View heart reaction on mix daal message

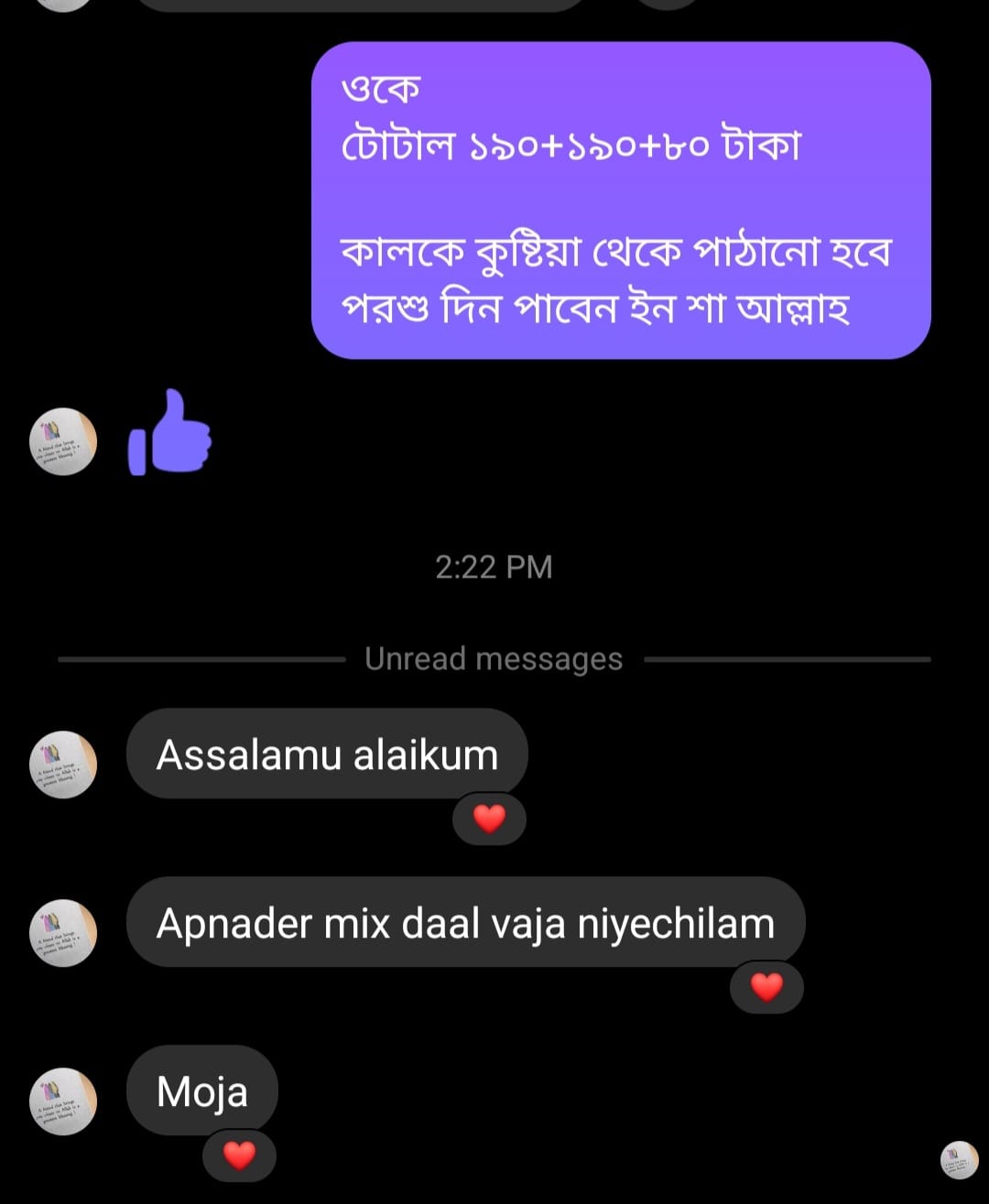766,986
